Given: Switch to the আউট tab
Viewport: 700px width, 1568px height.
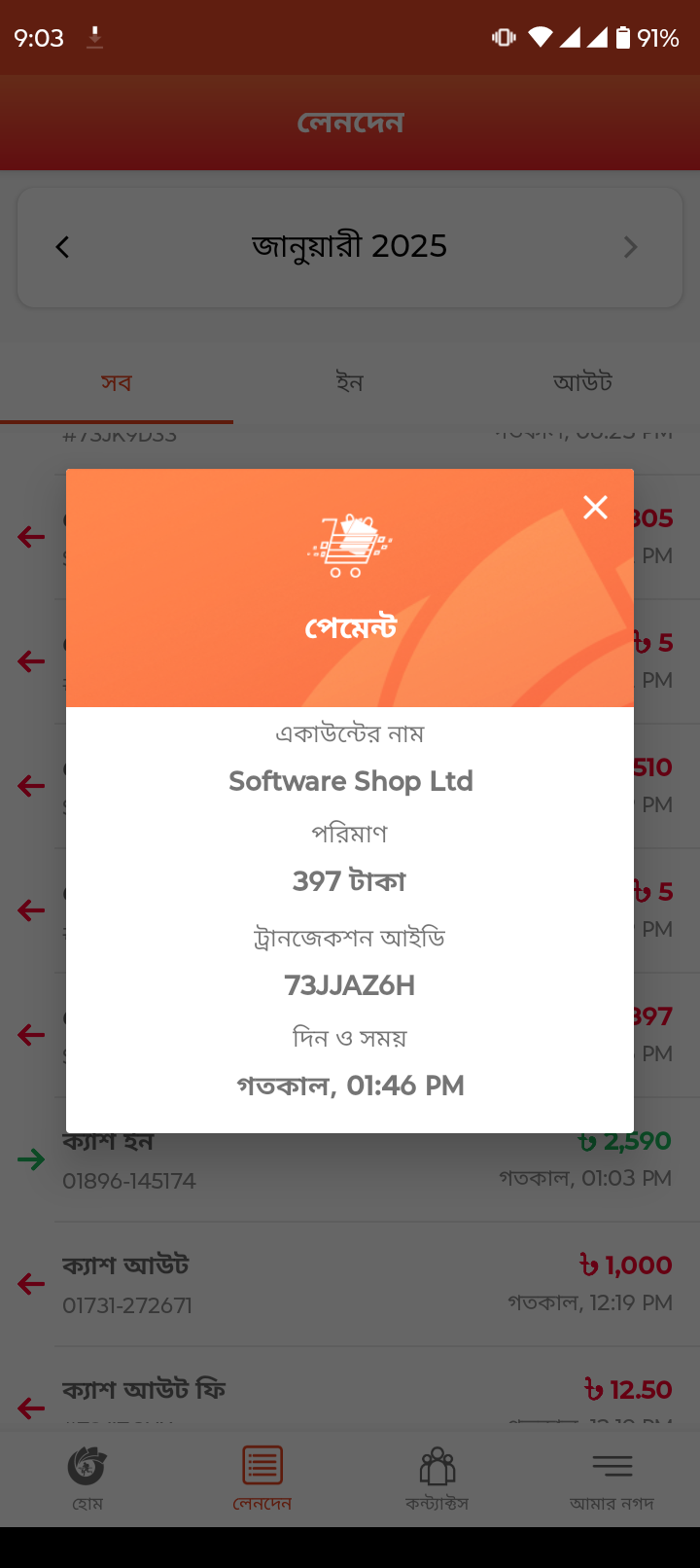Looking at the screenshot, I should pos(582,383).
